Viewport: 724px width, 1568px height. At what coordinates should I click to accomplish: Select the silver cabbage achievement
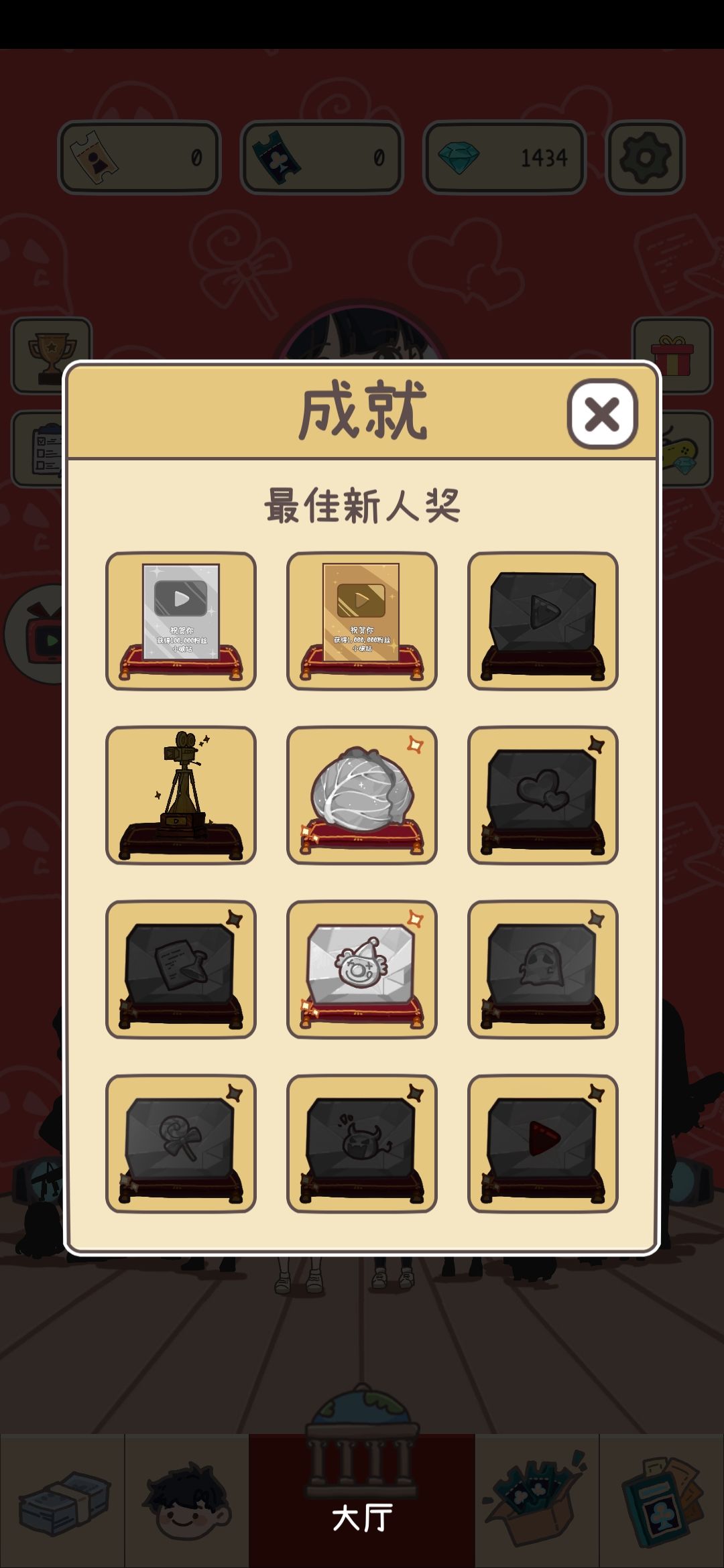[361, 794]
